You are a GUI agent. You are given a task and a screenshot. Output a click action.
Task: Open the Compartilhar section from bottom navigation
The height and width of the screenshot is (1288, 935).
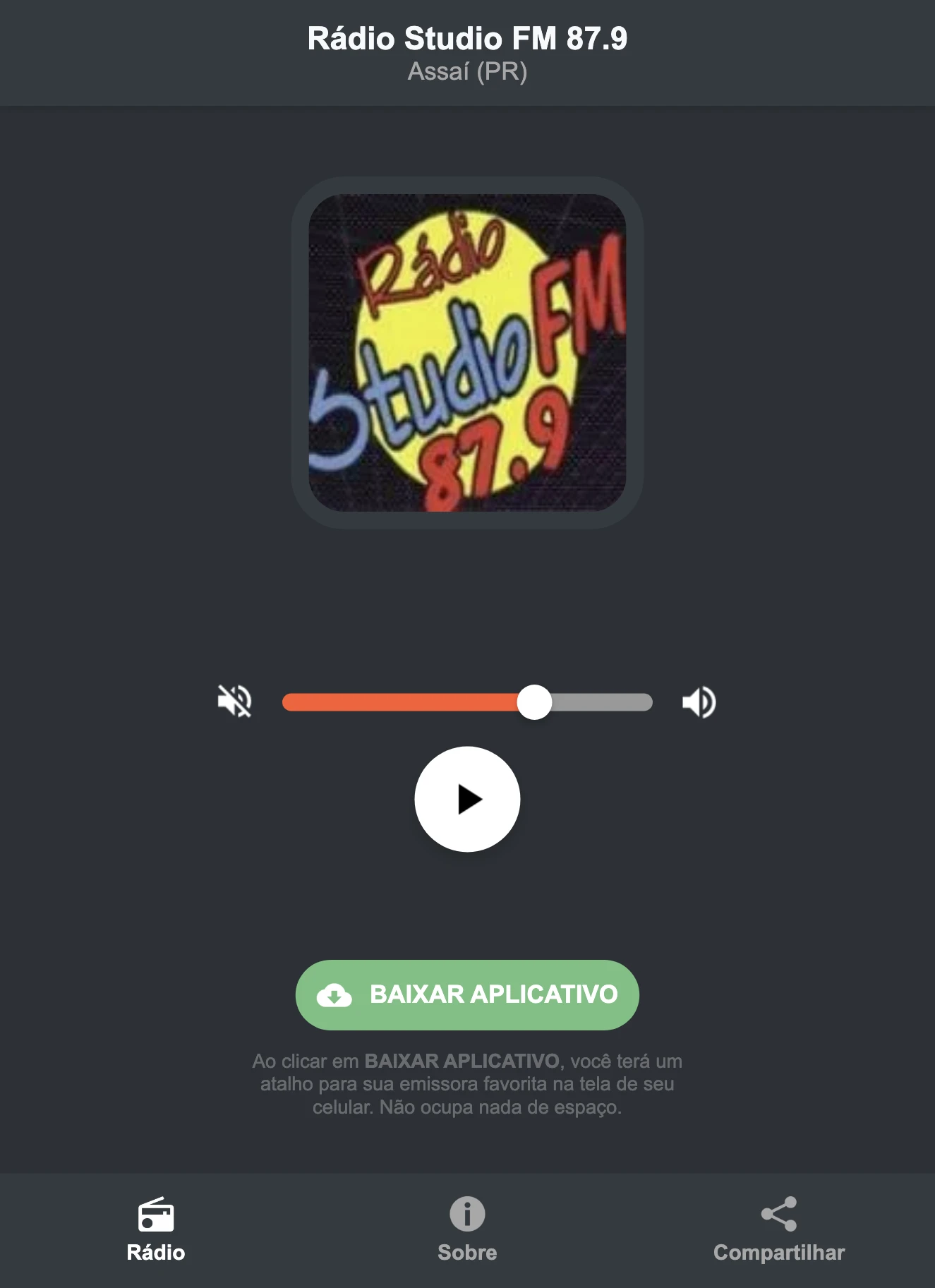(778, 1228)
